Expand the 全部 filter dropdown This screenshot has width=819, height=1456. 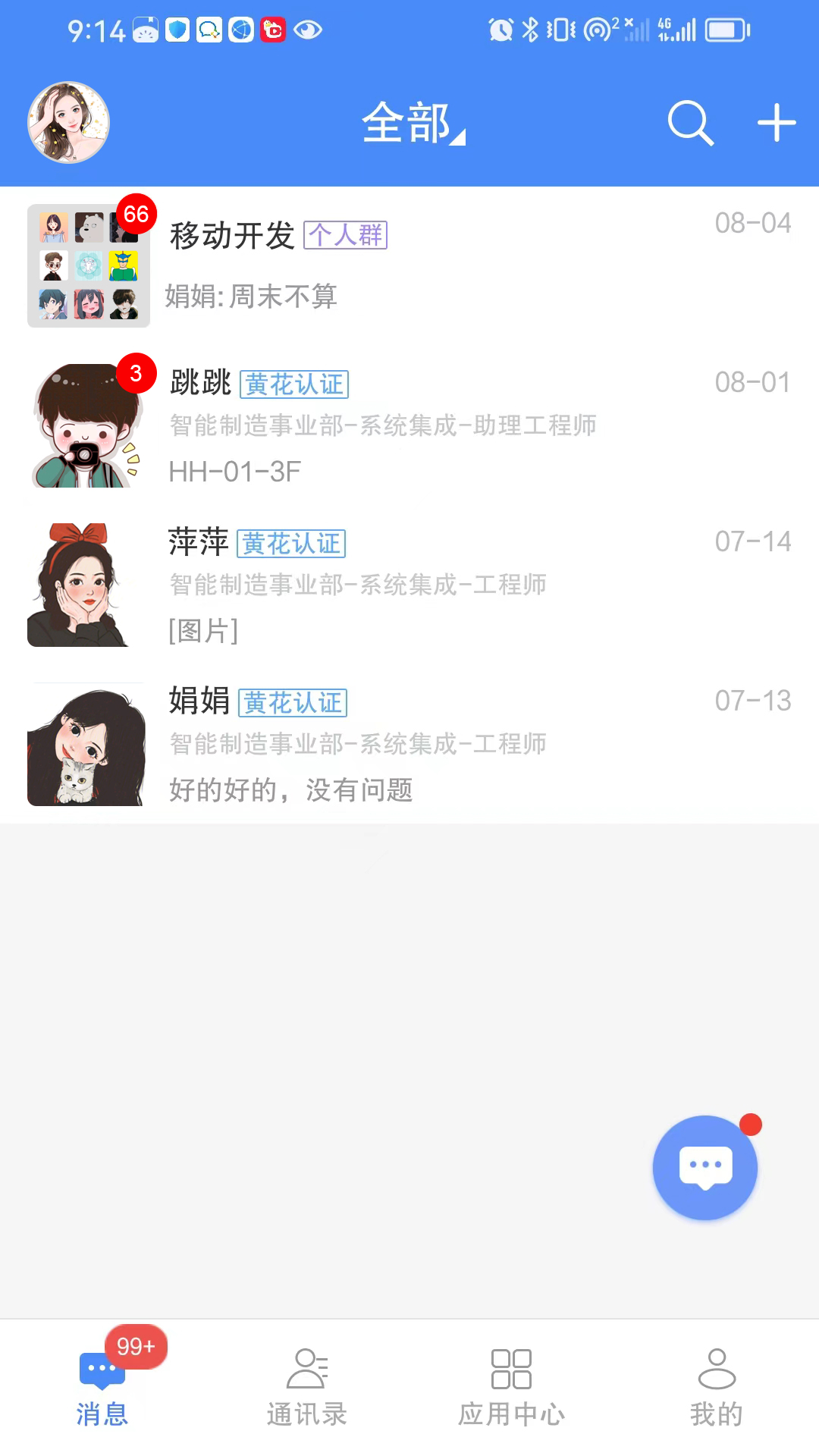coord(413,124)
